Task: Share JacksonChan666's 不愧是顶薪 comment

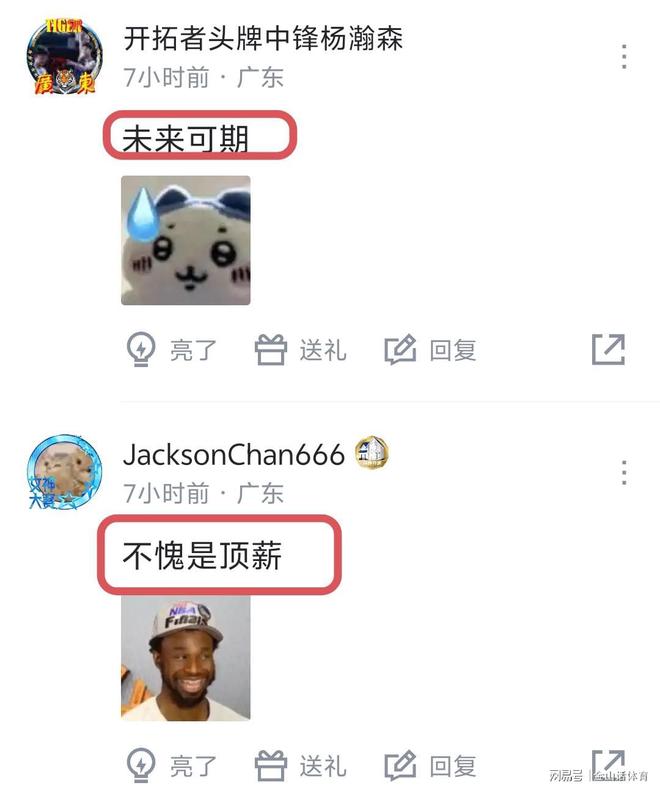Action: (x=608, y=763)
